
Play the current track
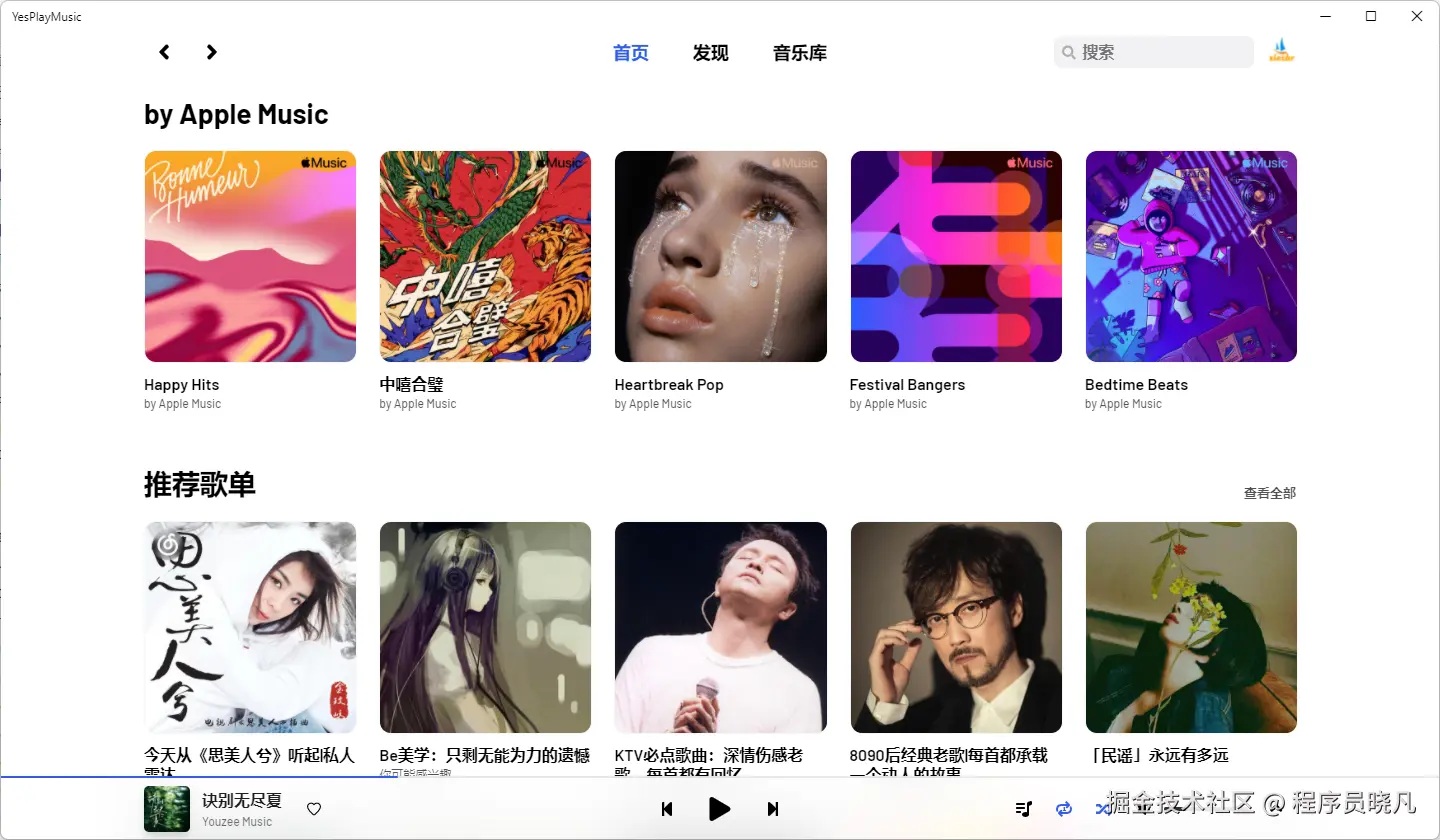(x=719, y=809)
